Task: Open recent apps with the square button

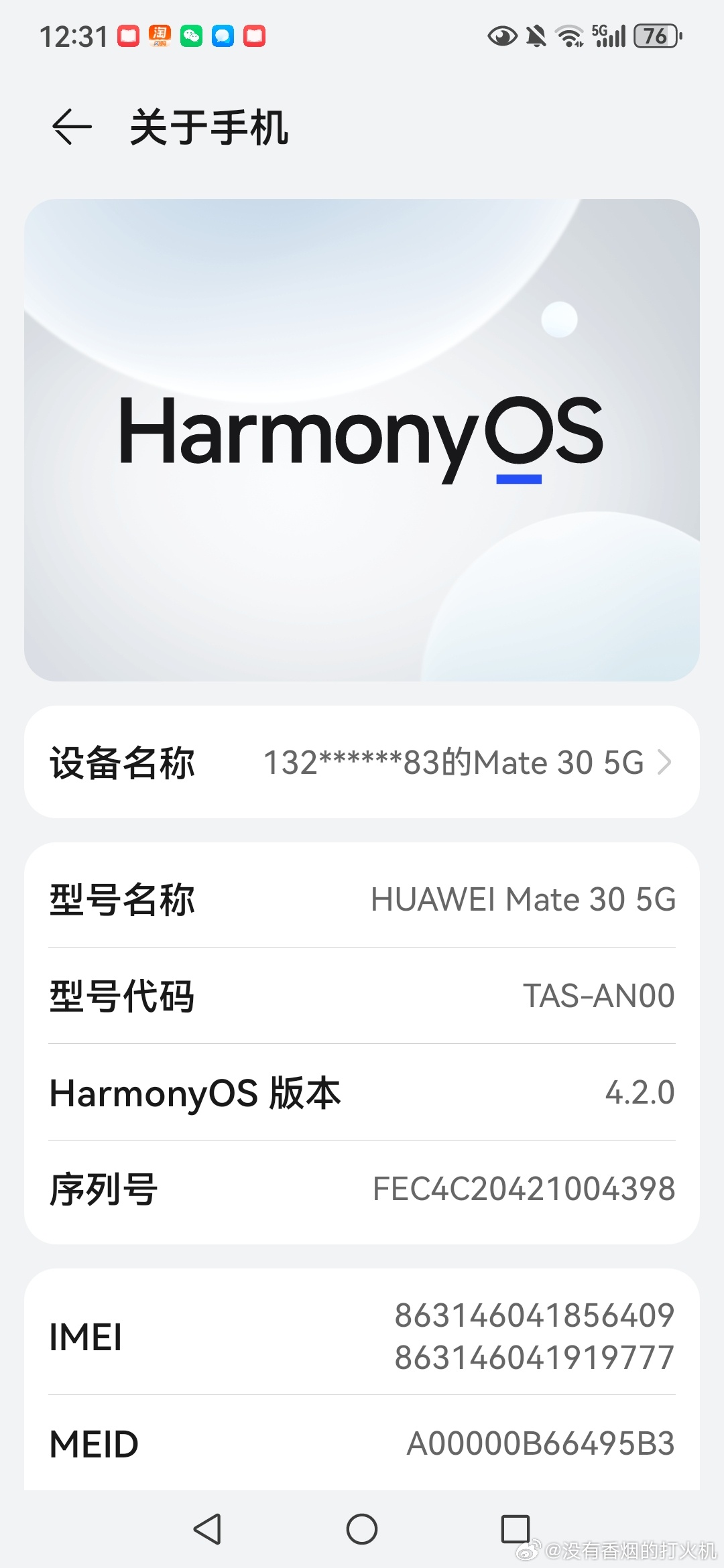Action: point(516,1529)
